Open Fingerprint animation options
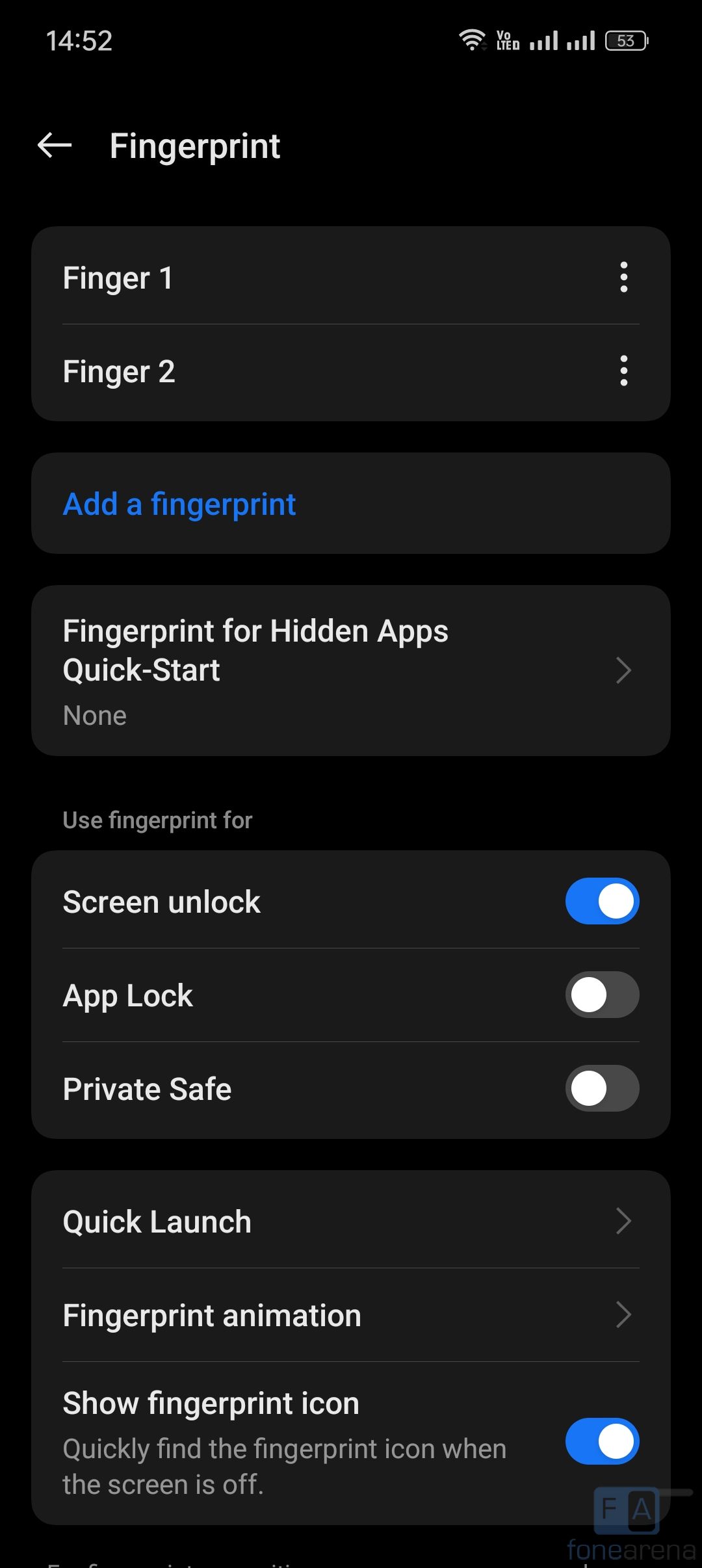The image size is (702, 1568). pyautogui.click(x=351, y=1315)
